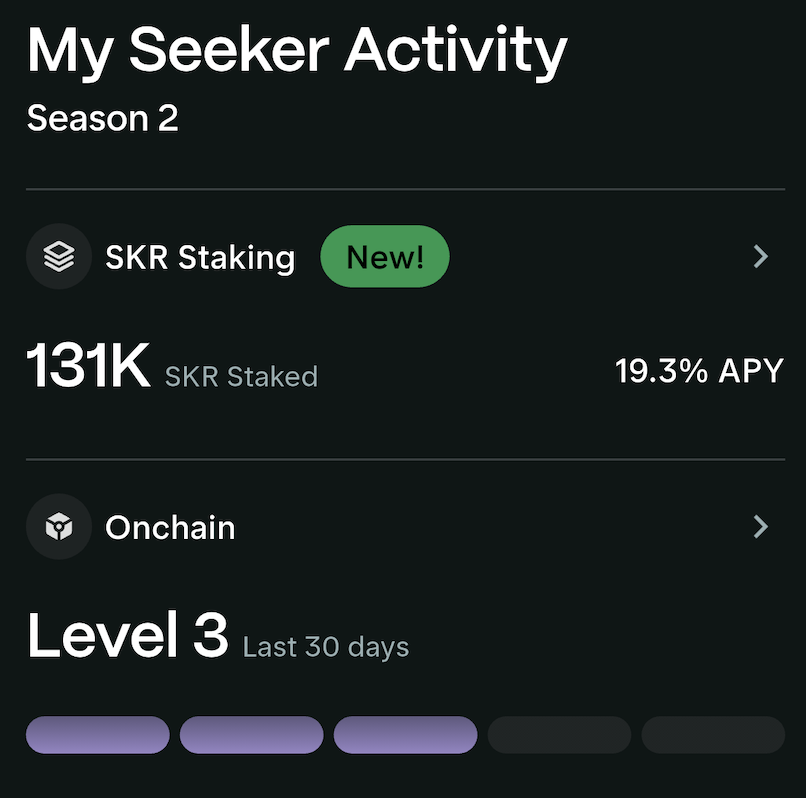Open the SKR Staking row
The image size is (806, 798).
pyautogui.click(x=200, y=257)
